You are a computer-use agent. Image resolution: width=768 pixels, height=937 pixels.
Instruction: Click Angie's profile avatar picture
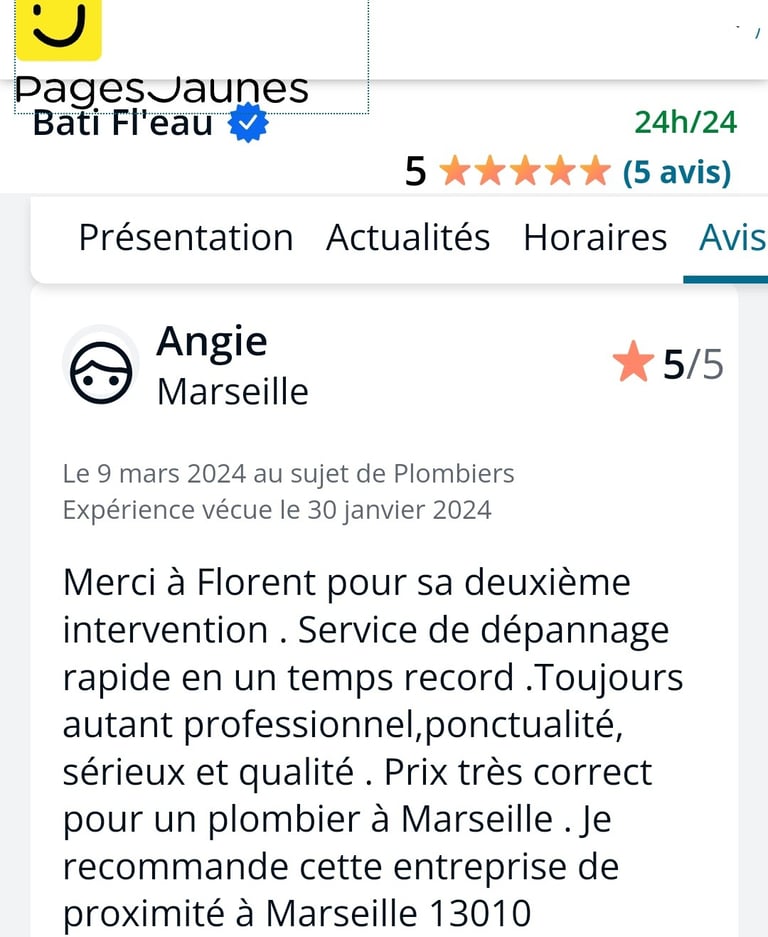point(100,369)
